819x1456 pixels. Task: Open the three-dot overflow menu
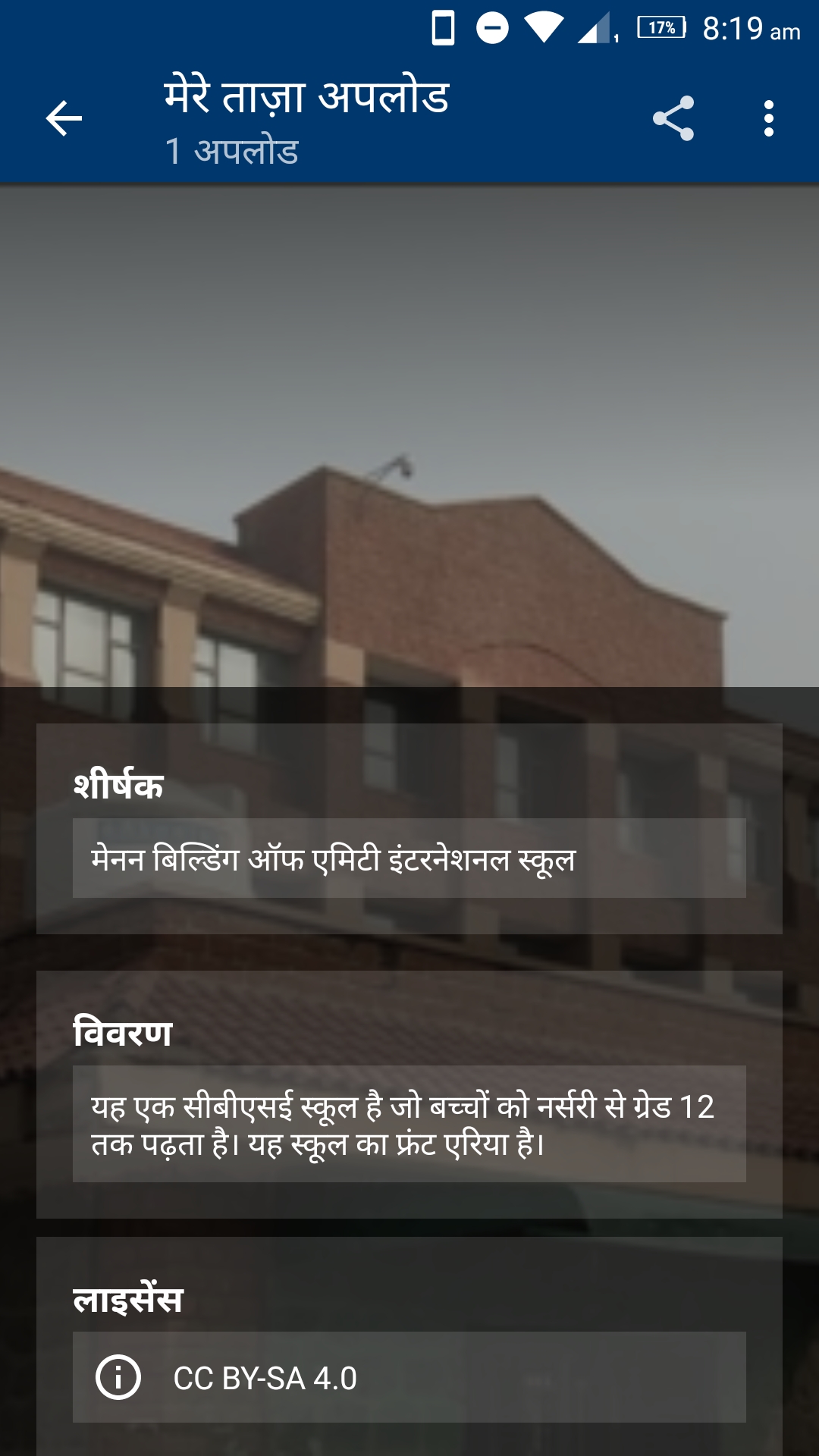[769, 119]
